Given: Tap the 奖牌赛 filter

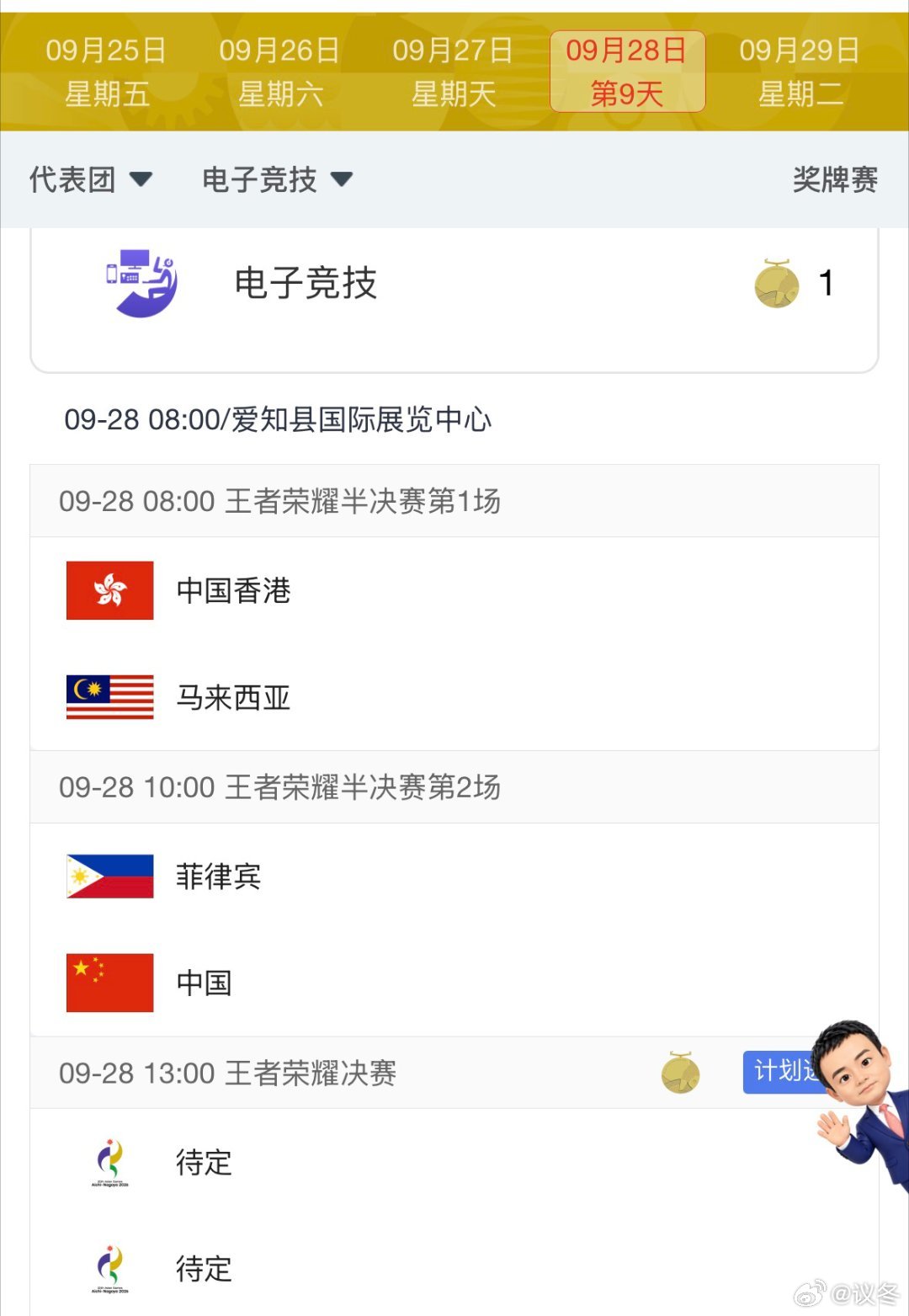Looking at the screenshot, I should (835, 179).
